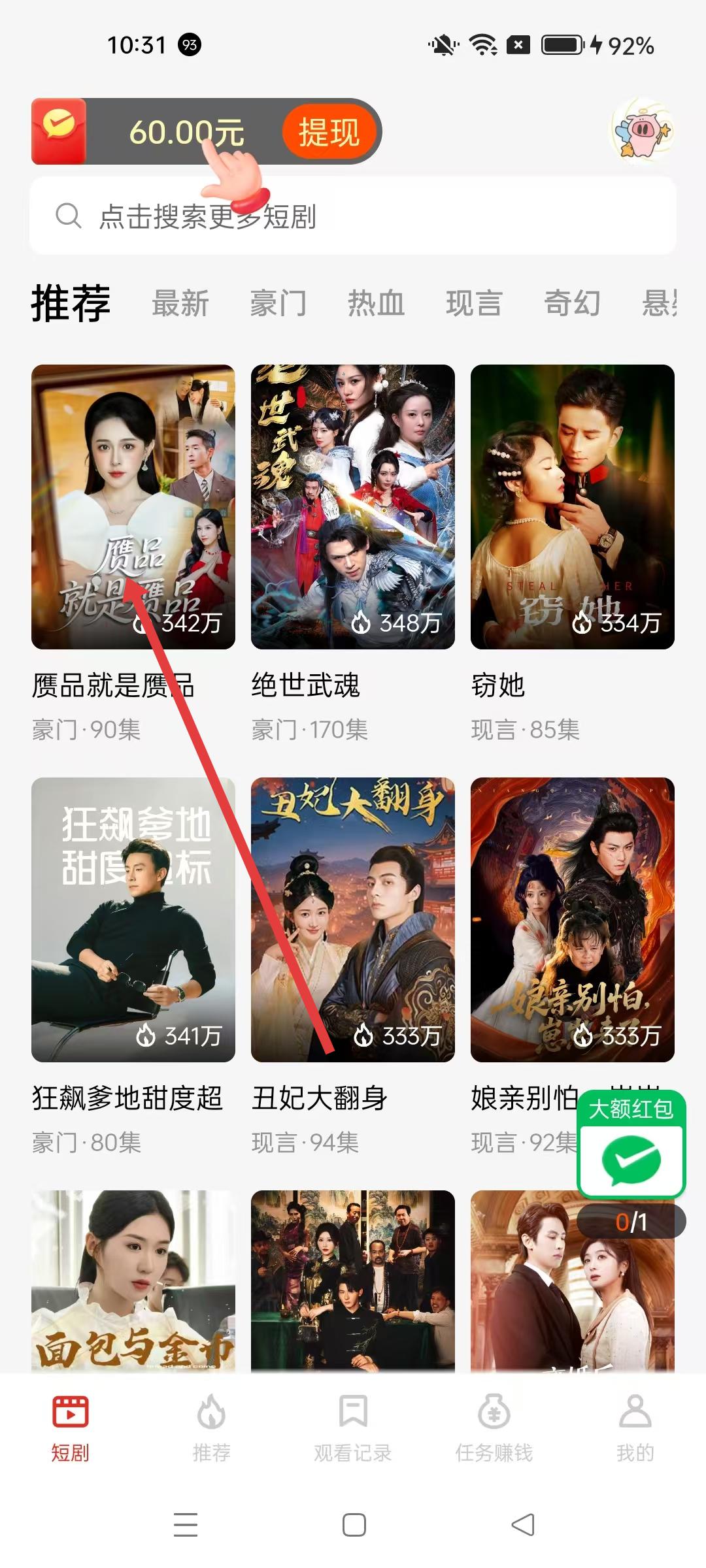Select the 现言 category tab
This screenshot has width=706, height=1568.
click(x=475, y=304)
